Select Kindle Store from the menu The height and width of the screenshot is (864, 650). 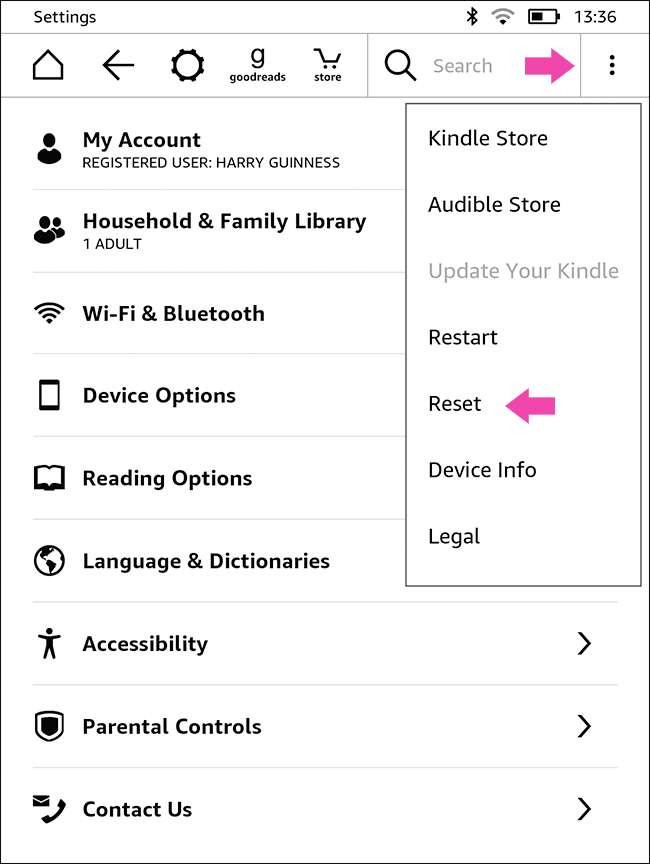pyautogui.click(x=488, y=138)
